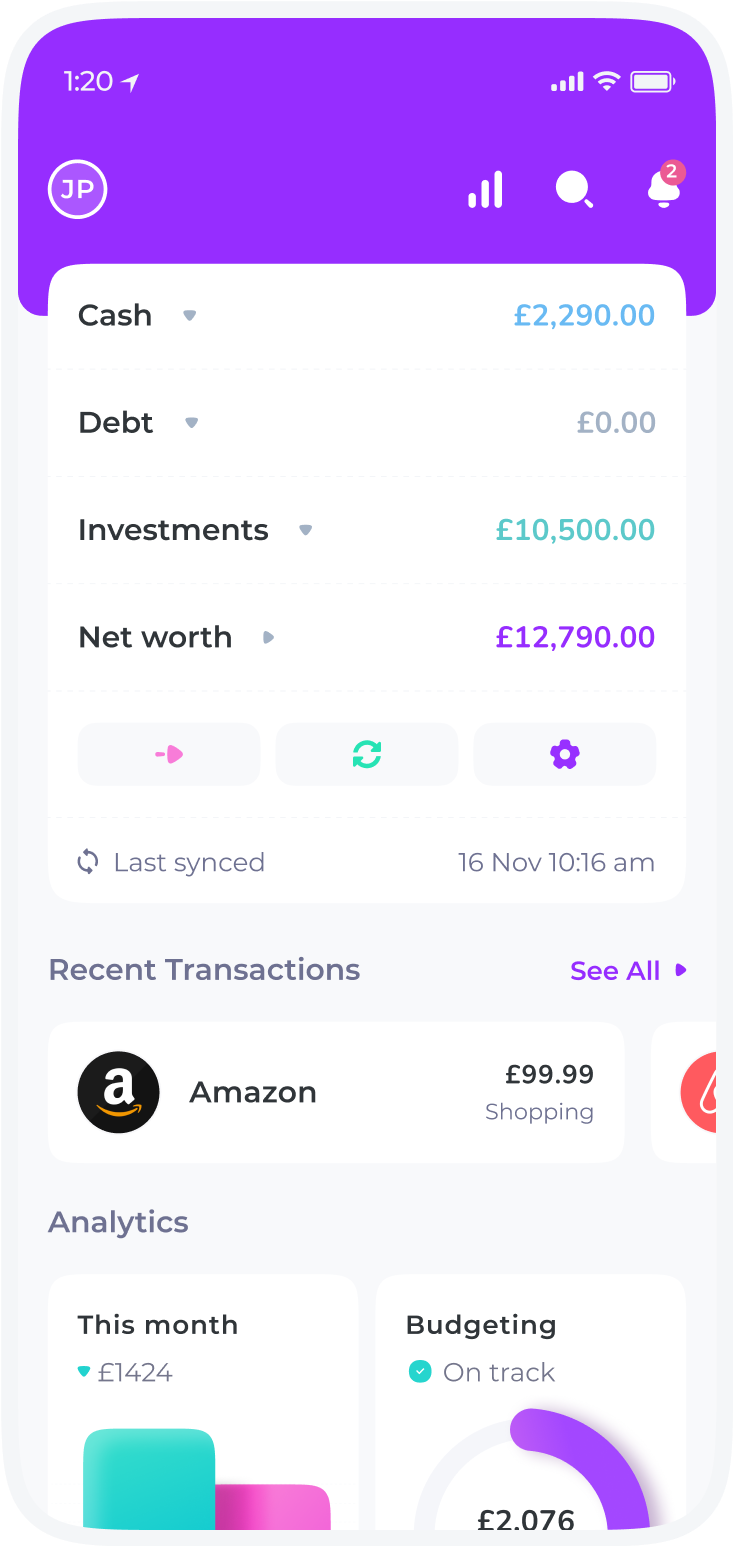Open the analytics bar chart view
Screen dimensions: 733x1546
coord(485,189)
